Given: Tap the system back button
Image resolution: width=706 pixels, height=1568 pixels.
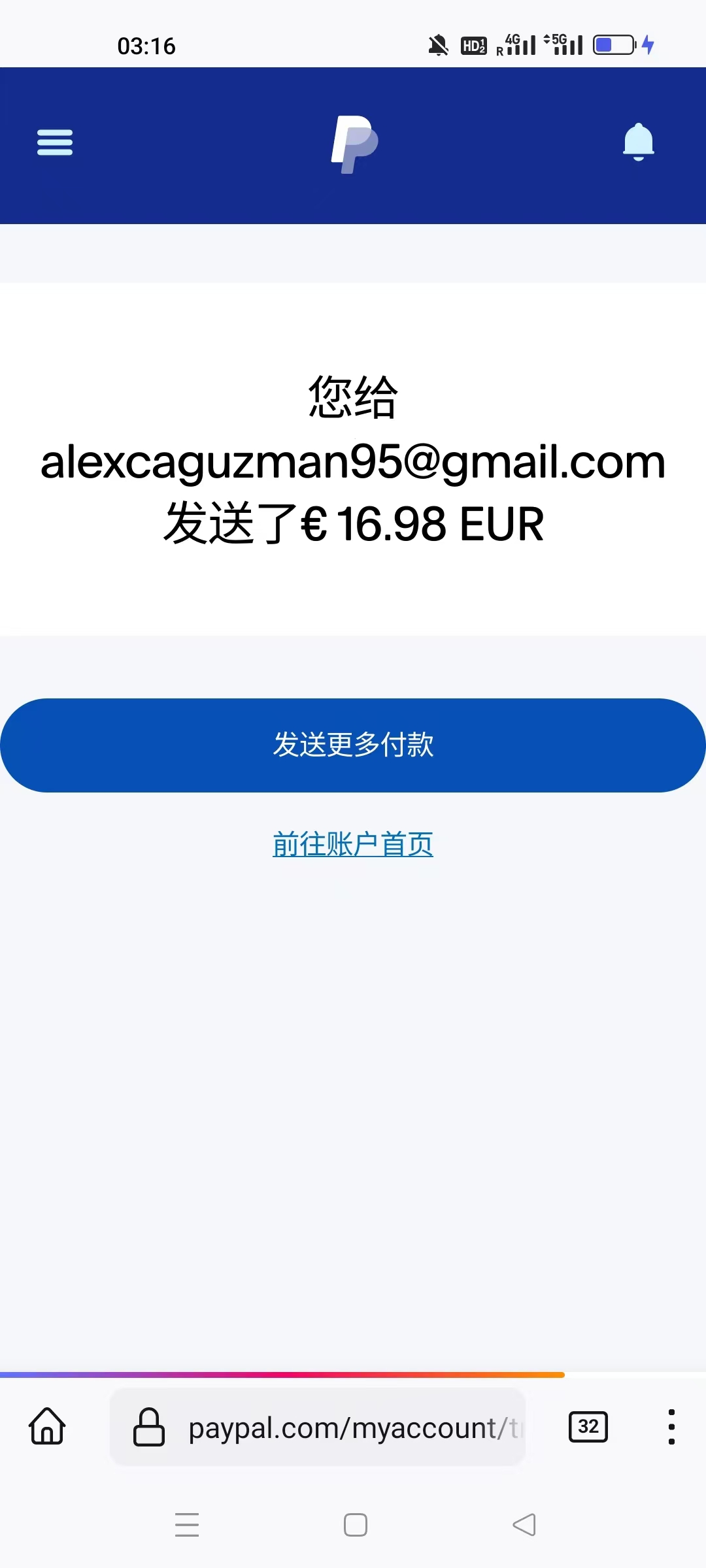Looking at the screenshot, I should point(524,1525).
